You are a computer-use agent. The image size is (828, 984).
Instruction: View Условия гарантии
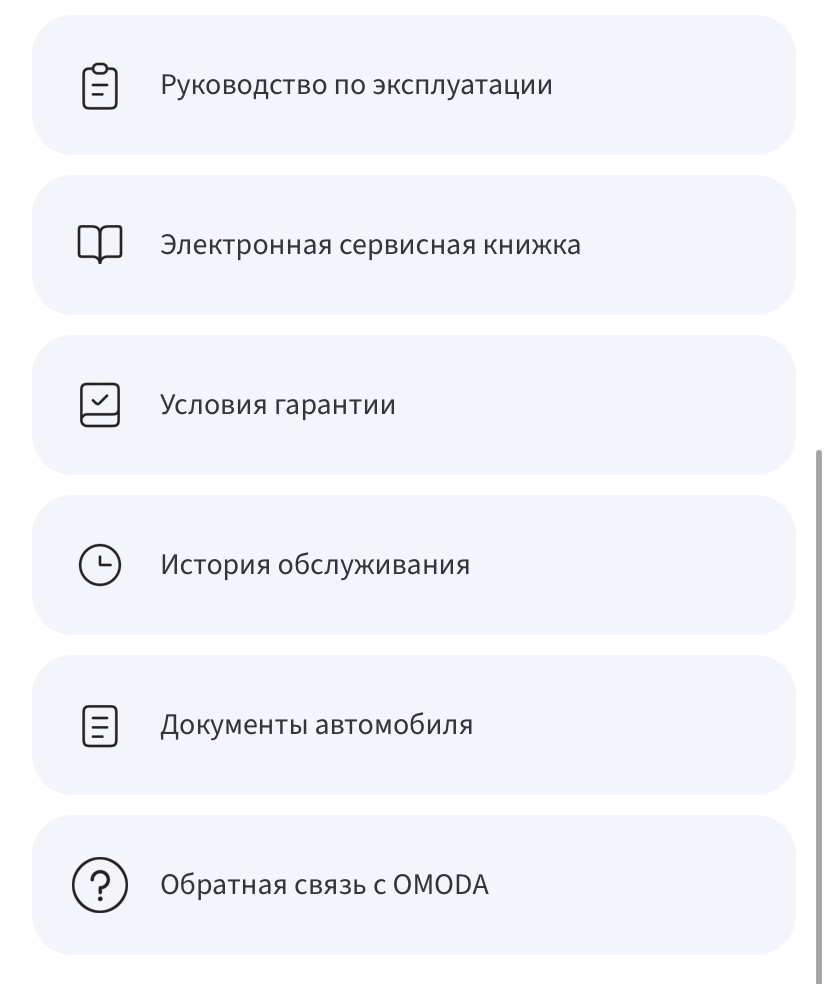pos(413,405)
